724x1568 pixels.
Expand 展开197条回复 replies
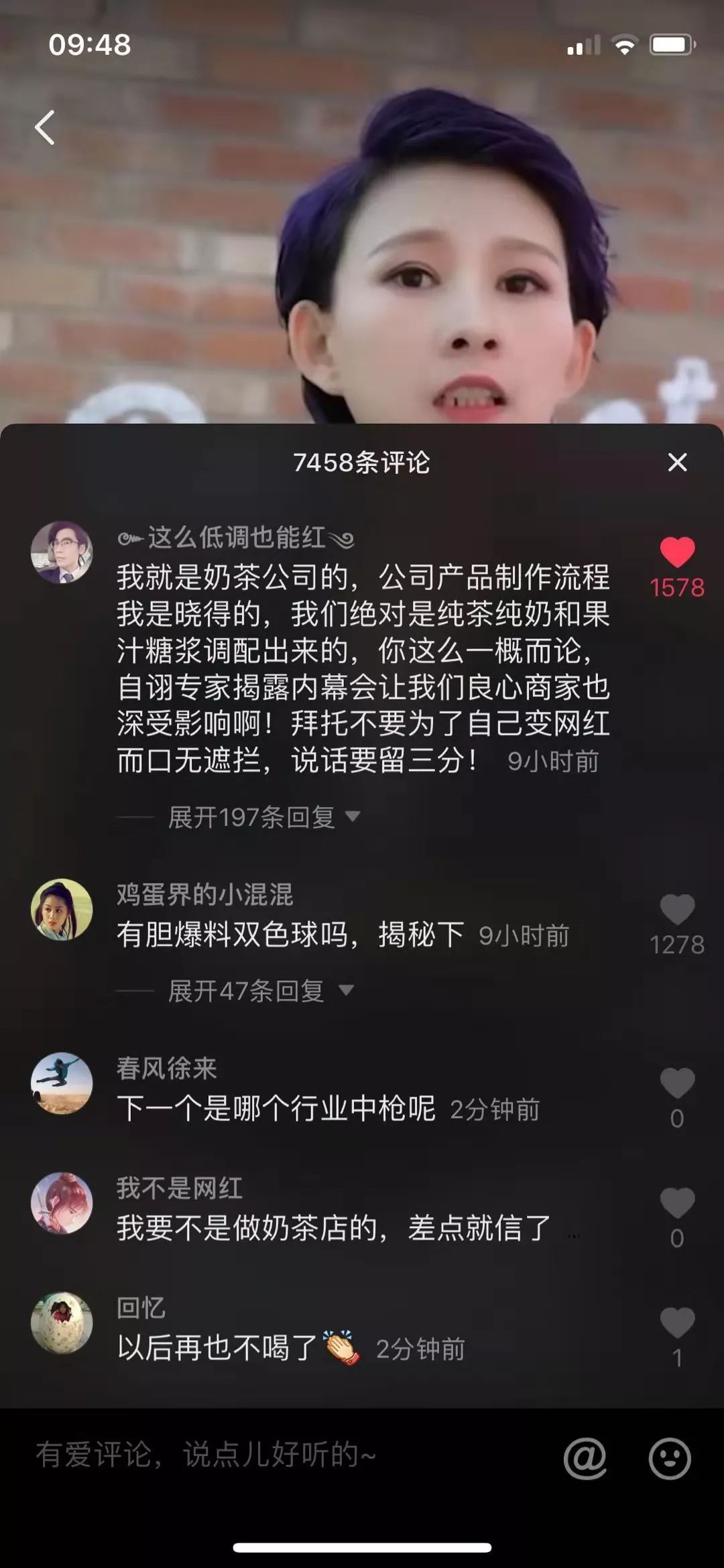point(263,817)
